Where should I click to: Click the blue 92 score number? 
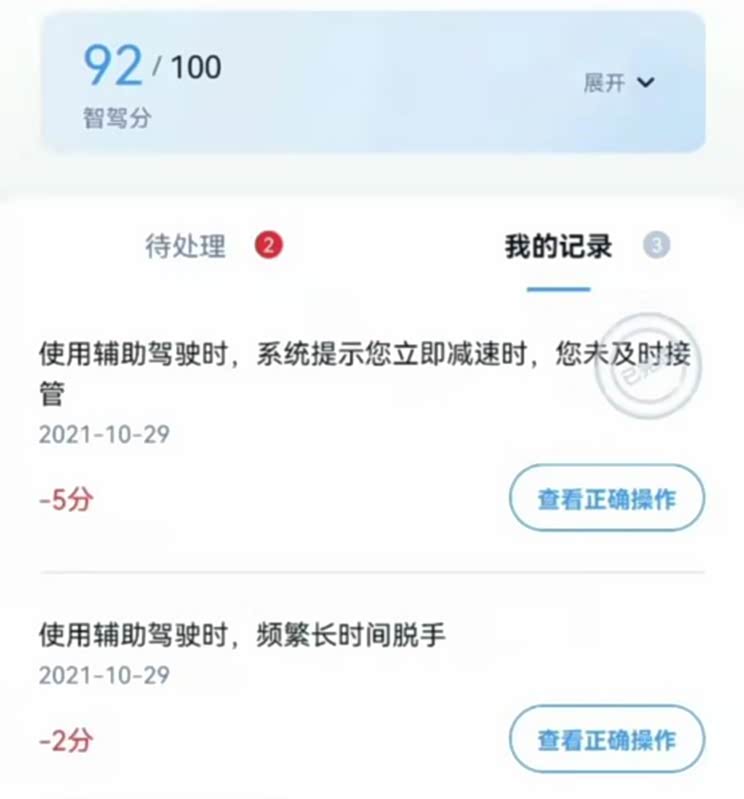click(111, 63)
